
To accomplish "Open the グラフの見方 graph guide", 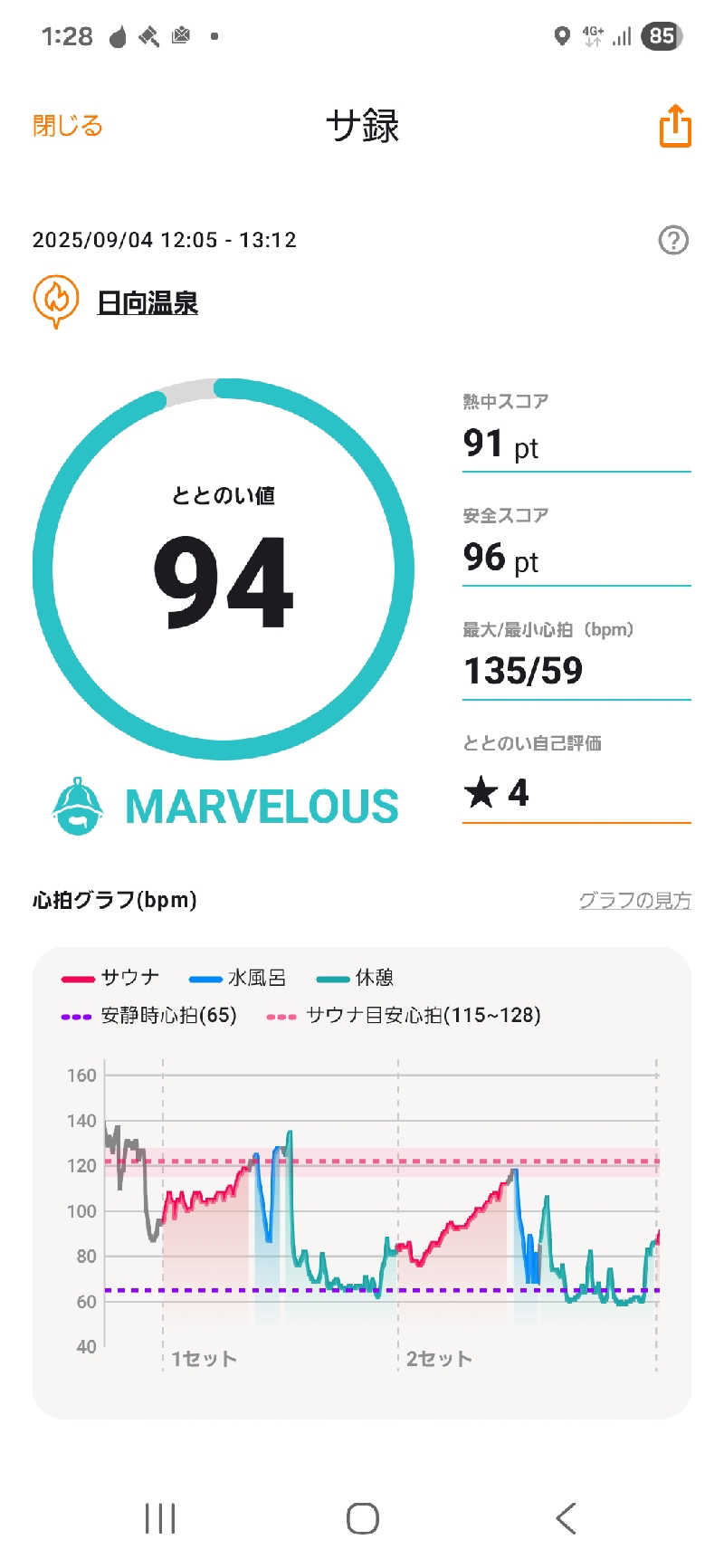I will click(x=634, y=900).
